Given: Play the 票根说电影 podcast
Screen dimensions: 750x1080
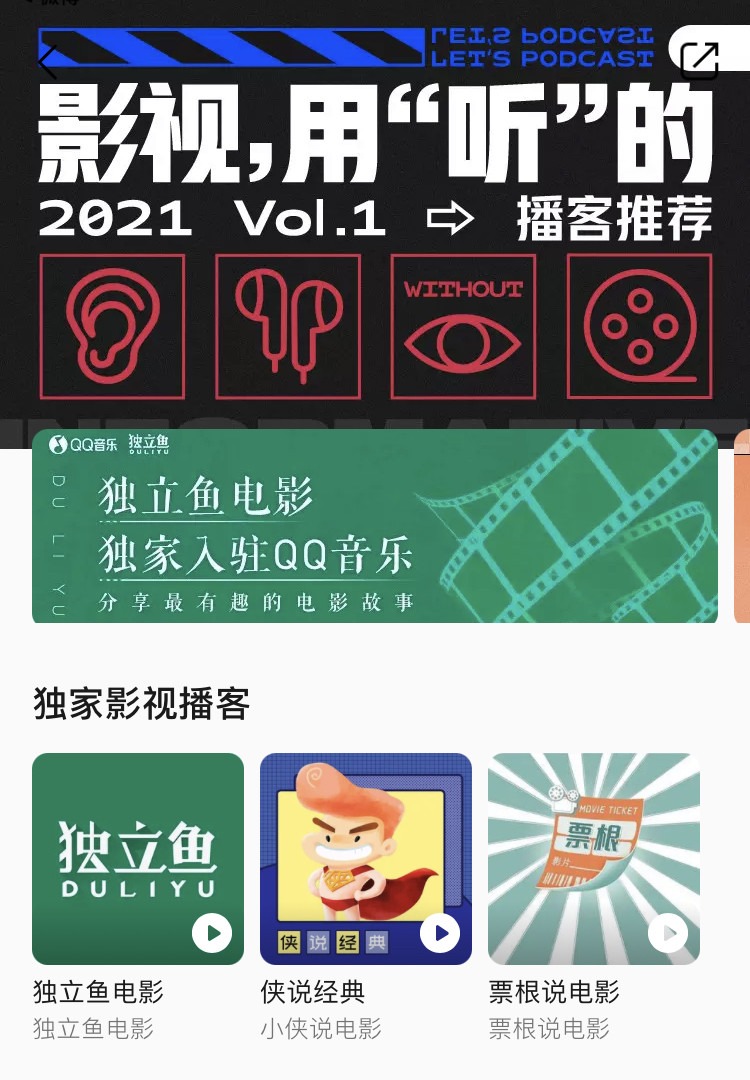Looking at the screenshot, I should tap(668, 934).
